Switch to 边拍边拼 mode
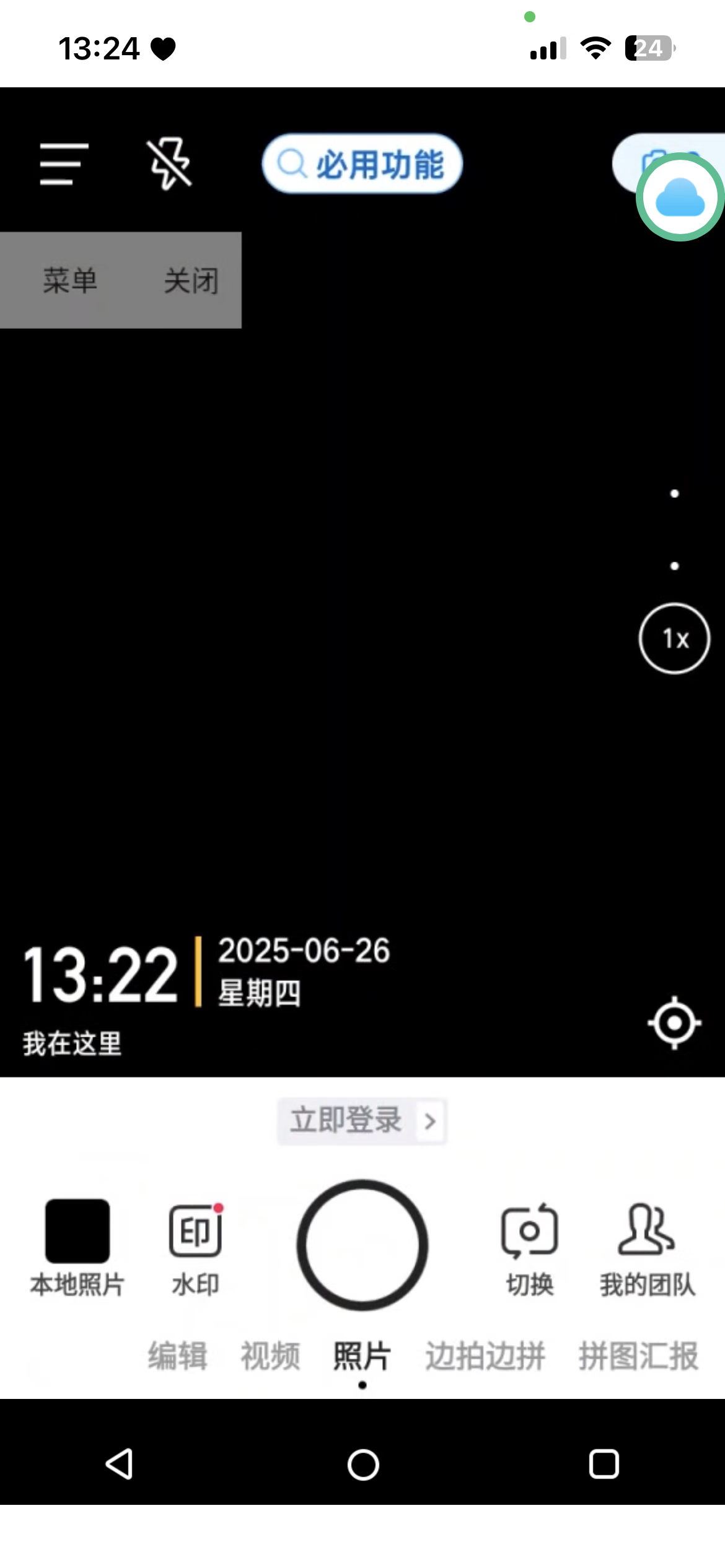 tap(485, 1356)
